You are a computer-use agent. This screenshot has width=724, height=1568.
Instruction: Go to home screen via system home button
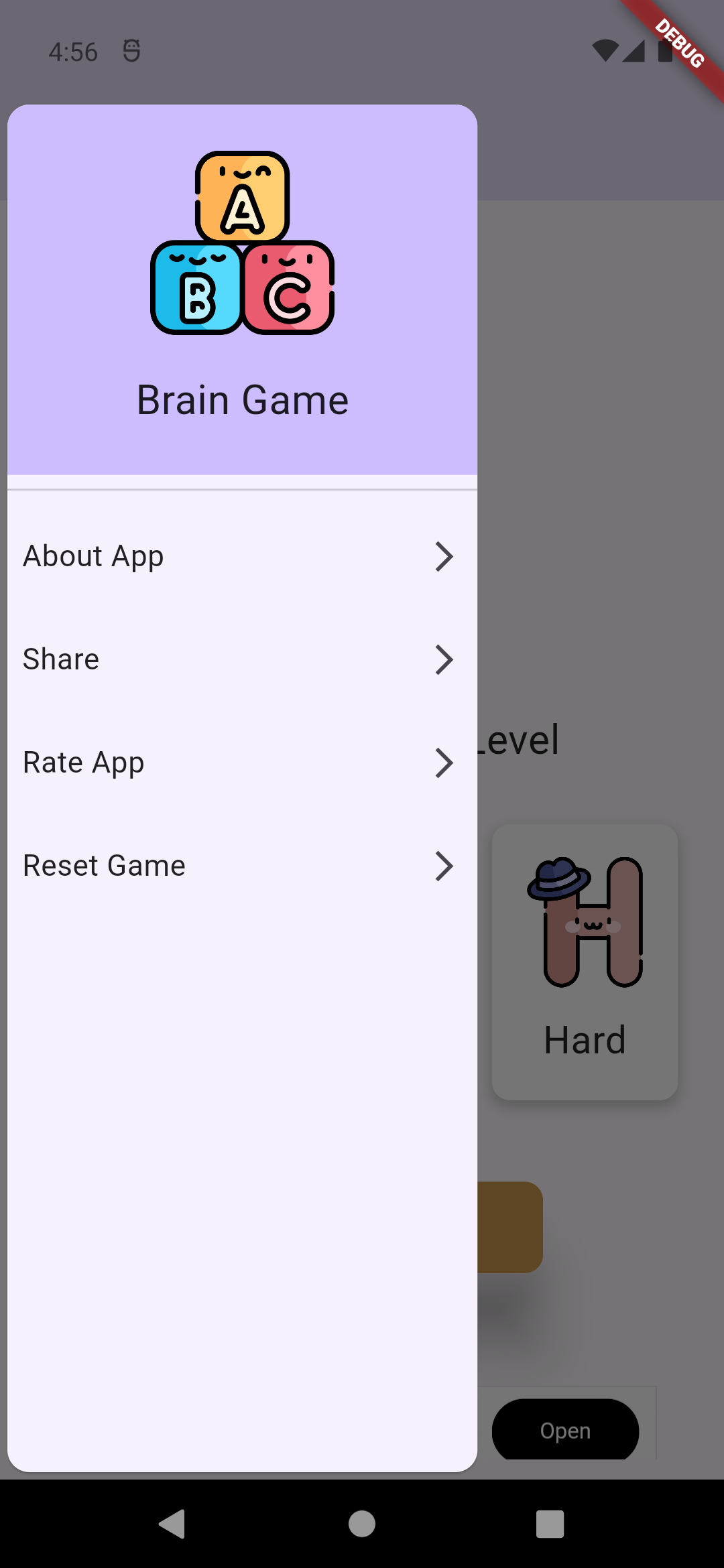point(362,1524)
